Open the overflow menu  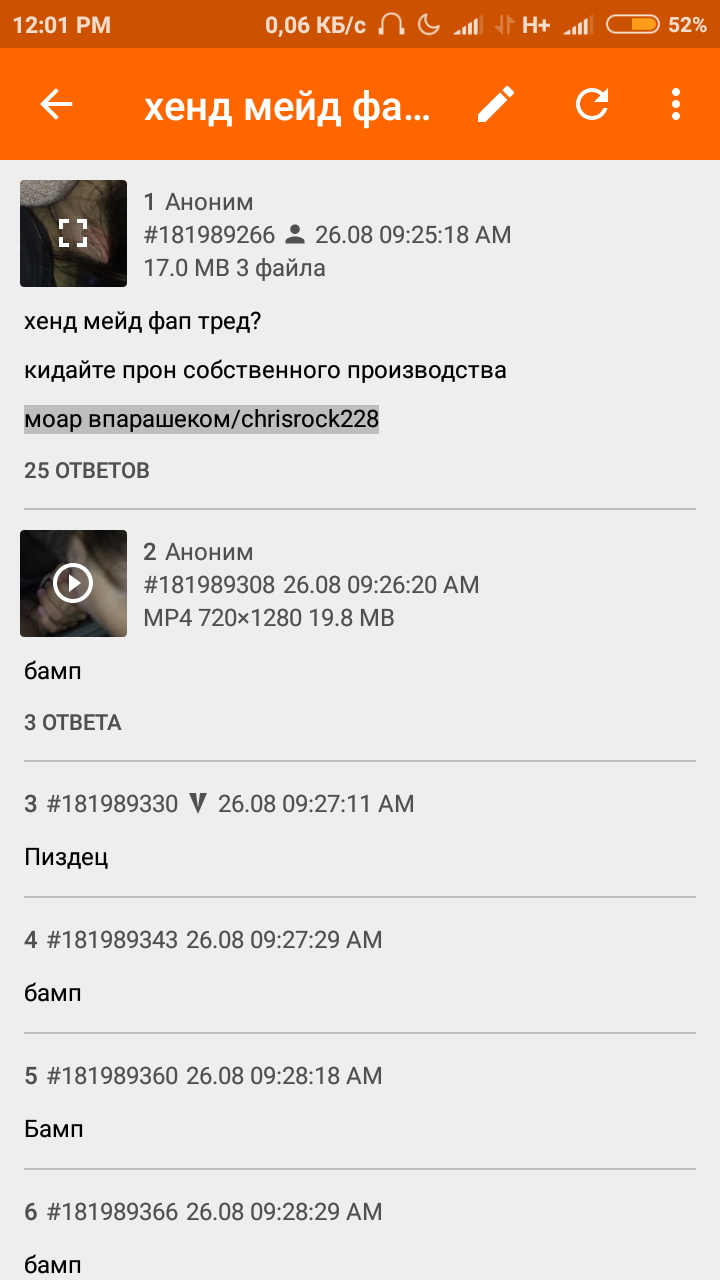click(x=676, y=104)
